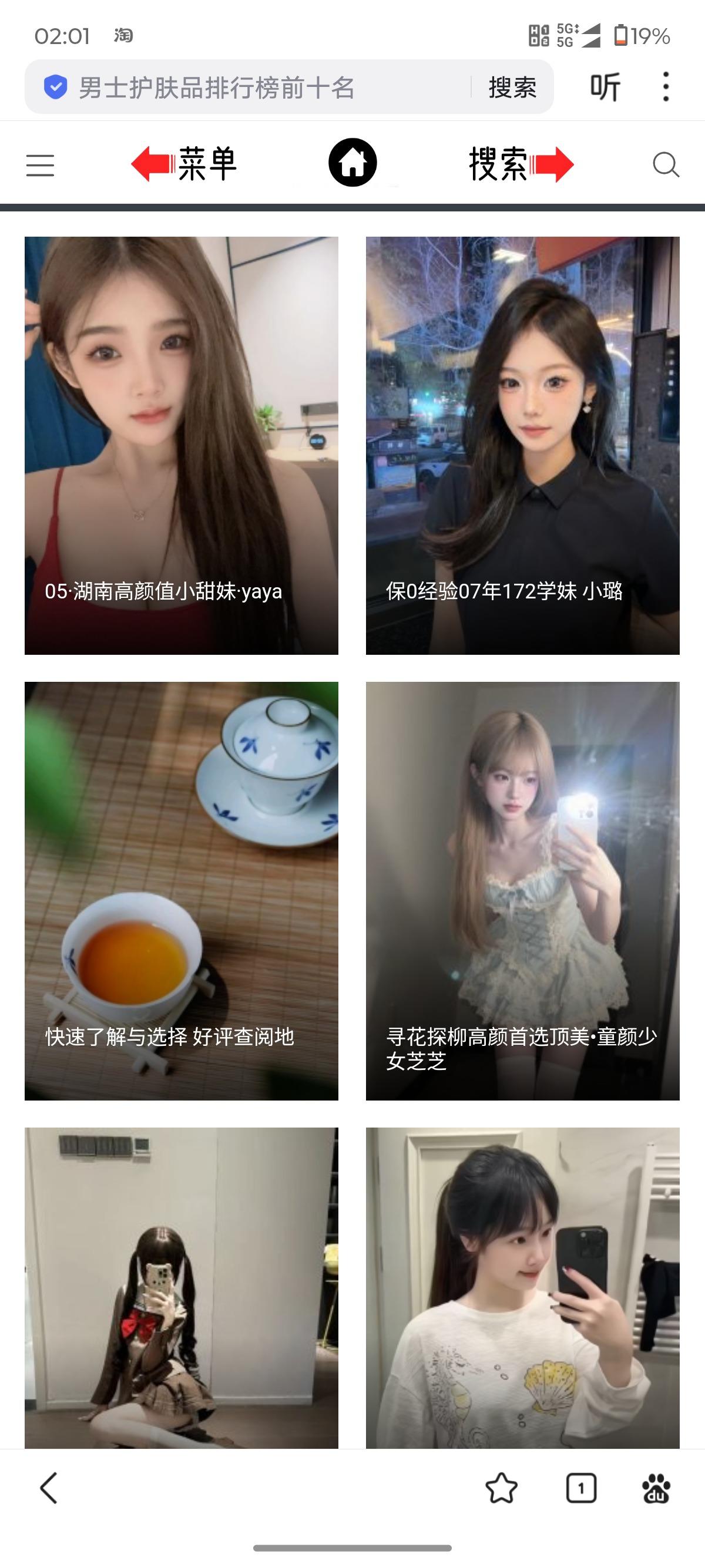Open the Baidu paw home button
Viewport: 705px width, 1568px height.
point(656,1488)
